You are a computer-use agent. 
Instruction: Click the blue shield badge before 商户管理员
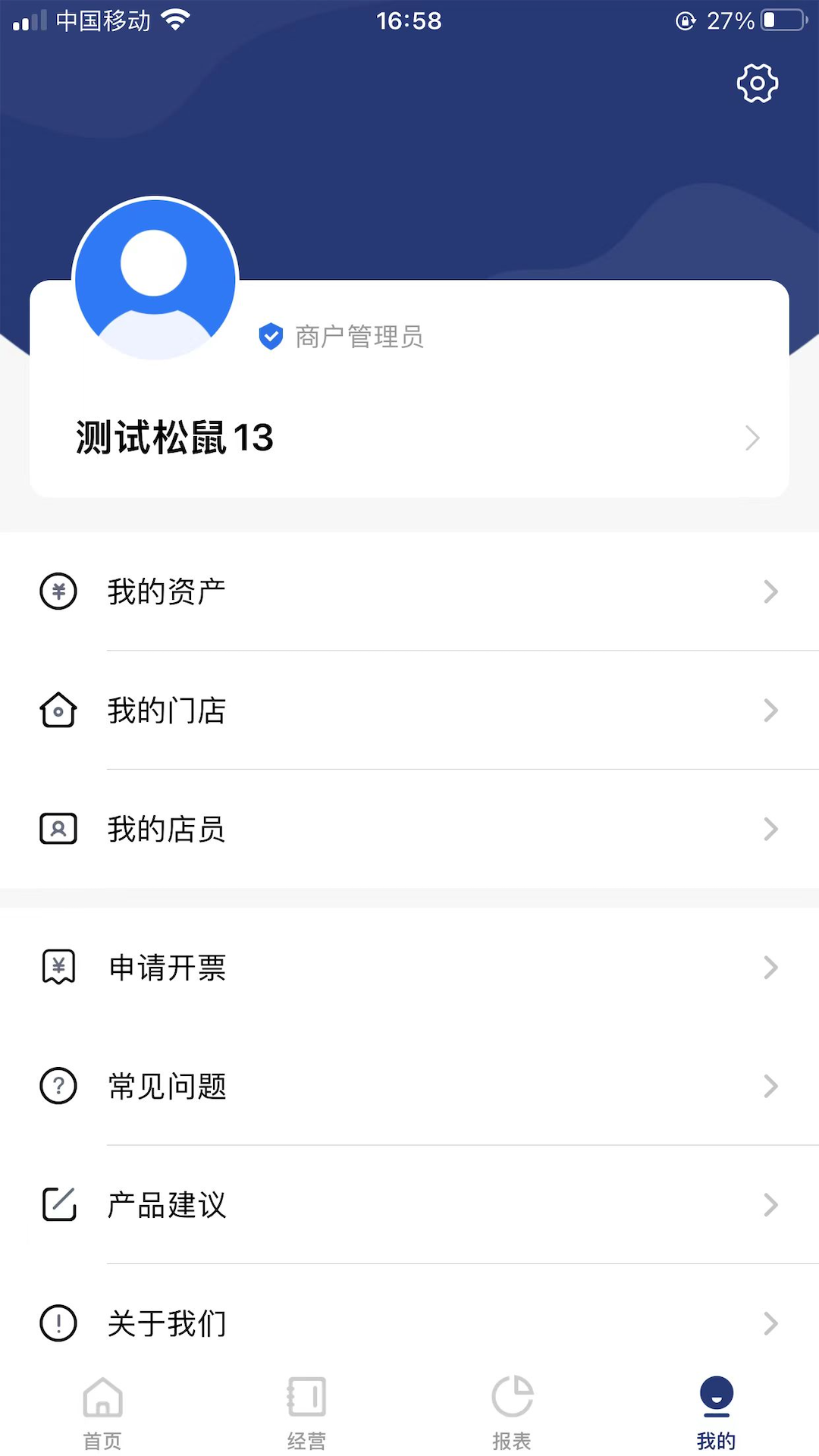tap(271, 336)
